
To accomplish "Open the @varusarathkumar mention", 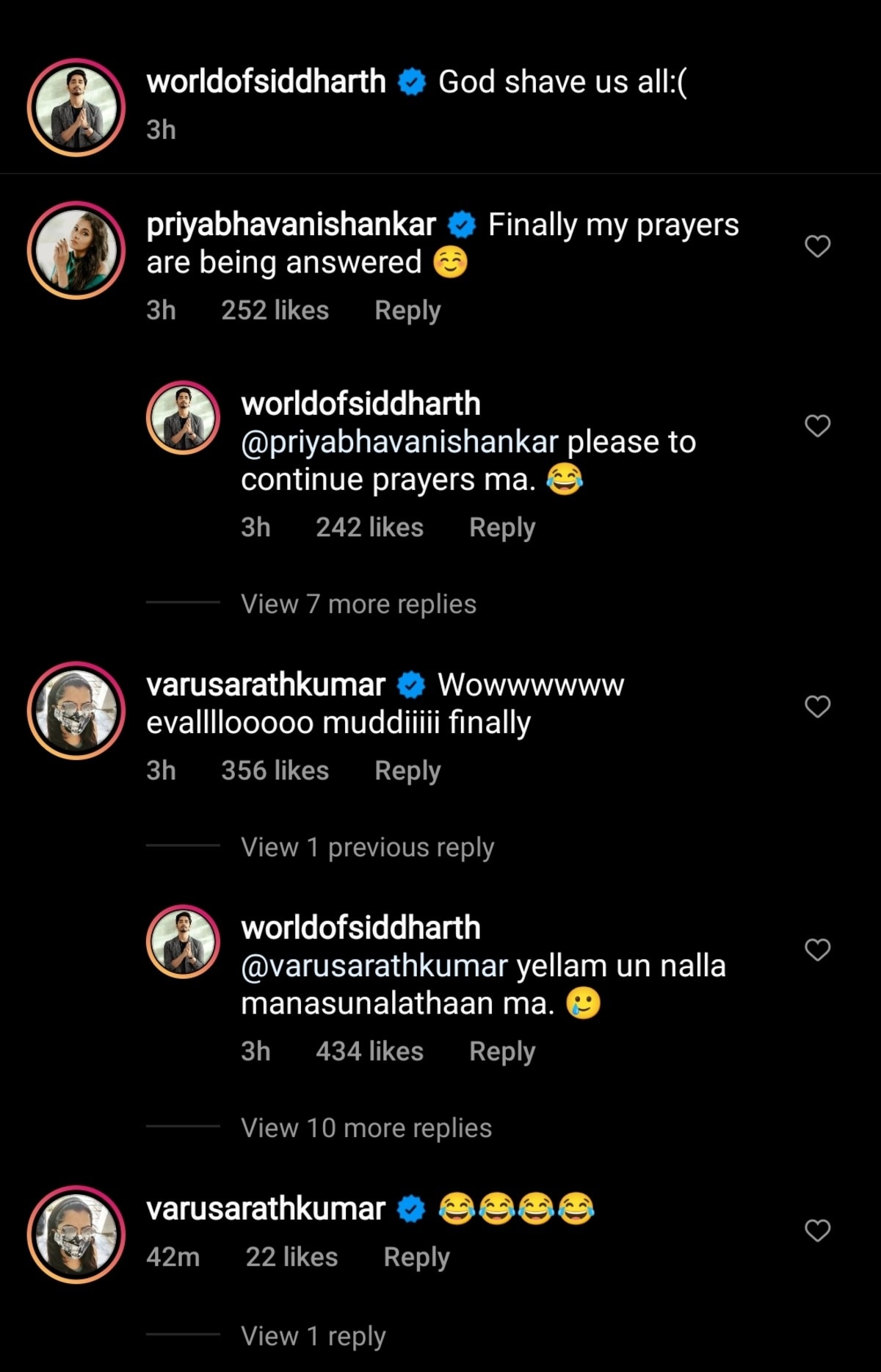I will point(374,966).
